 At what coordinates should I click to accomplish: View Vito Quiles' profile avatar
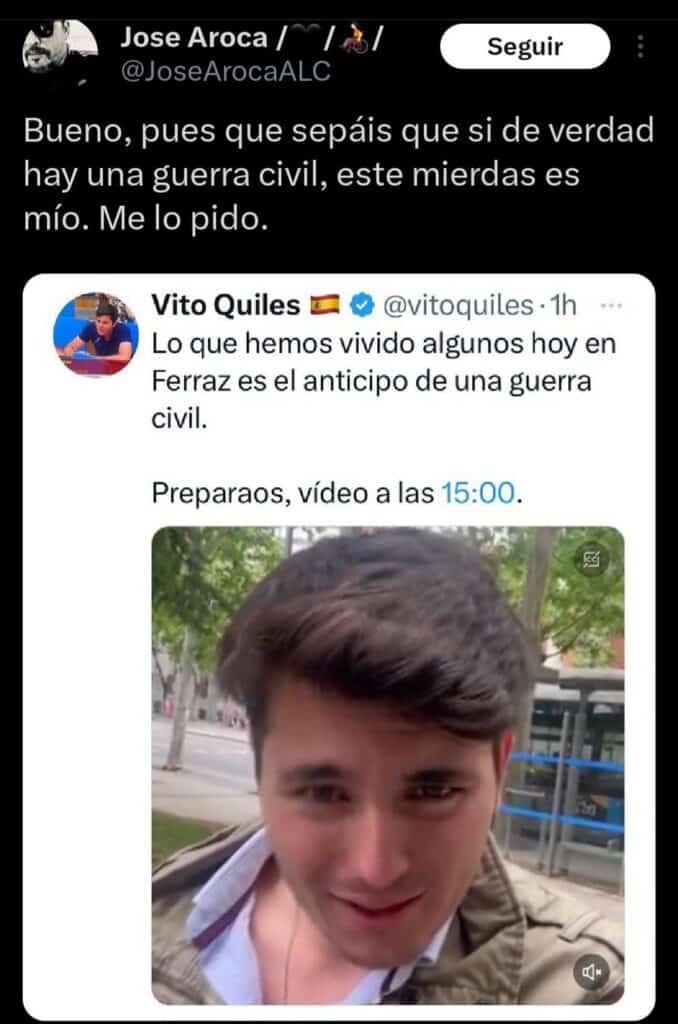point(95,334)
